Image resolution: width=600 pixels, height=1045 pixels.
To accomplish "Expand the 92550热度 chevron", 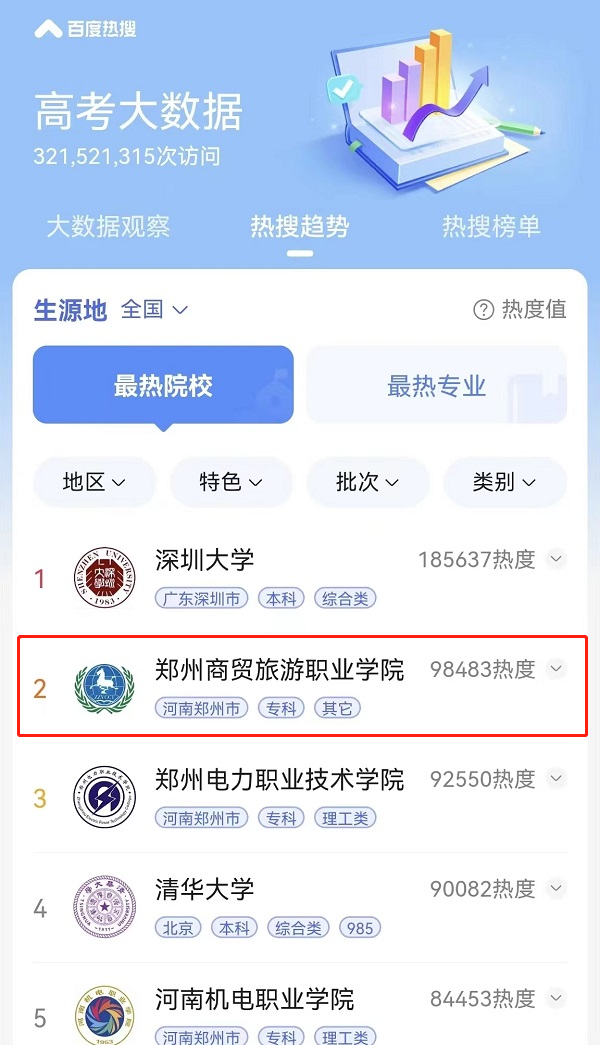I will (x=557, y=778).
